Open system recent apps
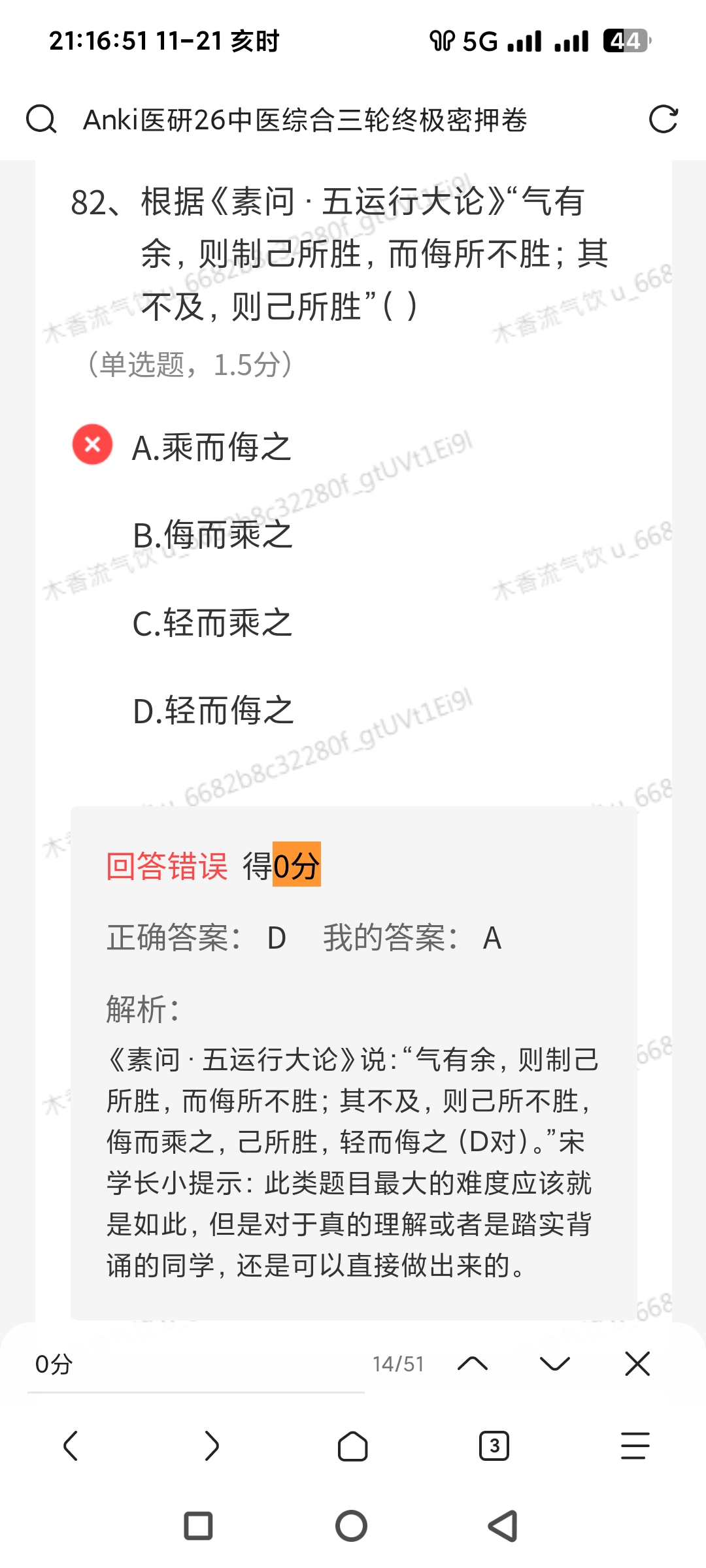 (198, 1526)
